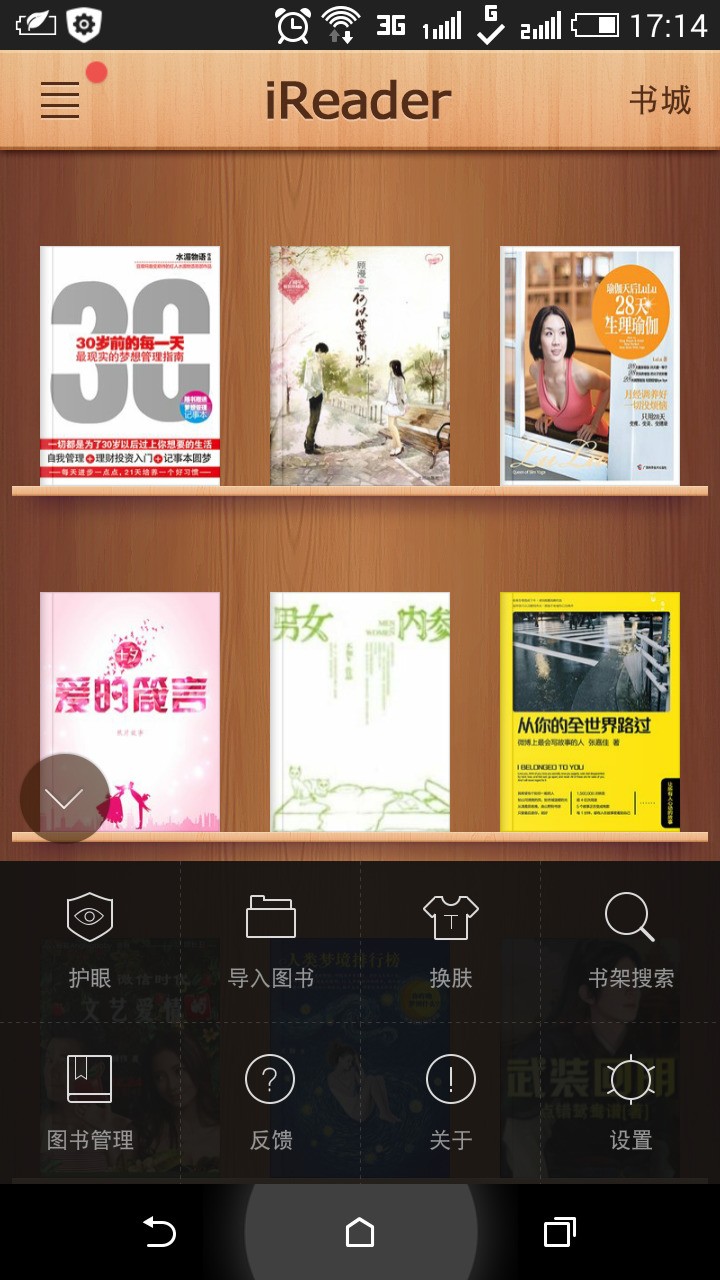Open 换肤 to change skin

(x=450, y=940)
